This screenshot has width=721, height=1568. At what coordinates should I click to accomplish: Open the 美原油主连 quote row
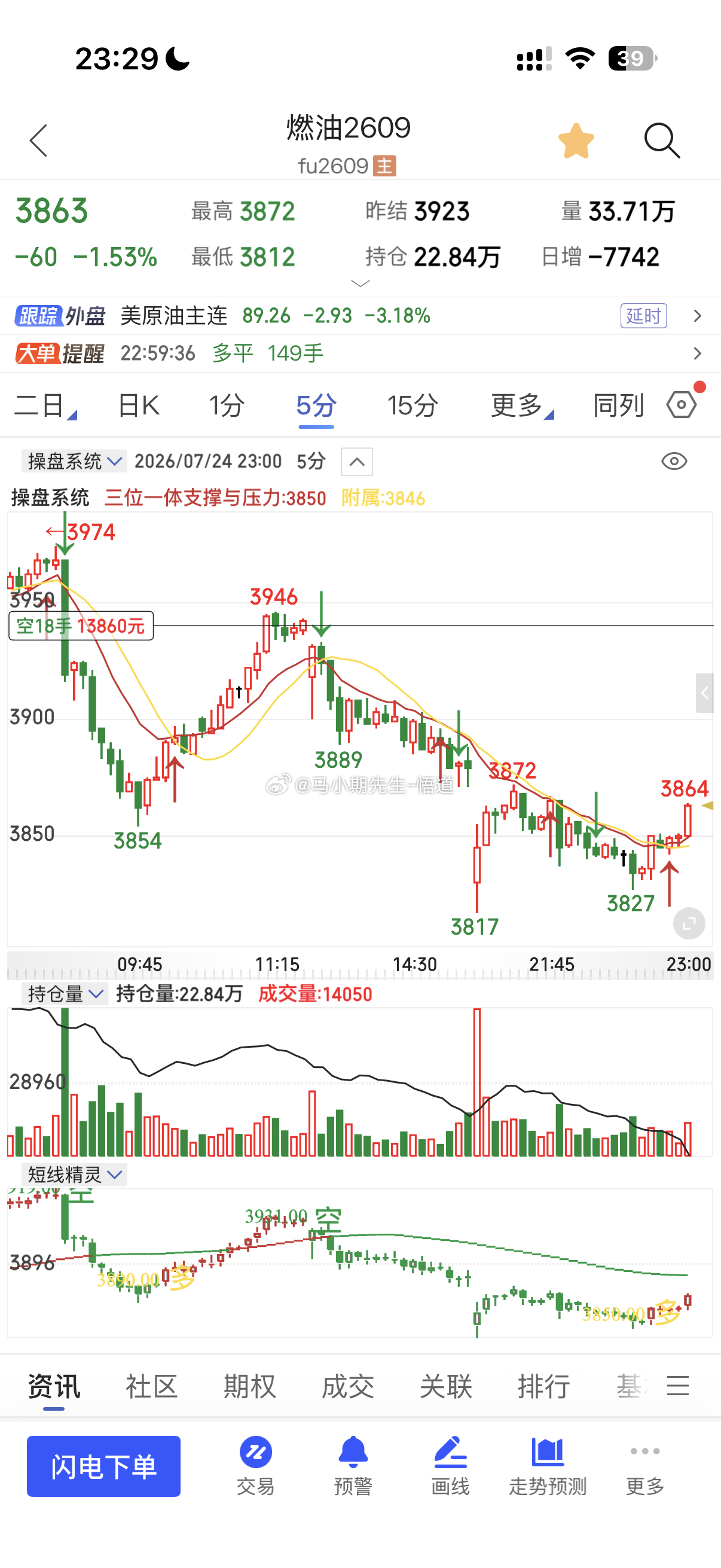coord(360,315)
